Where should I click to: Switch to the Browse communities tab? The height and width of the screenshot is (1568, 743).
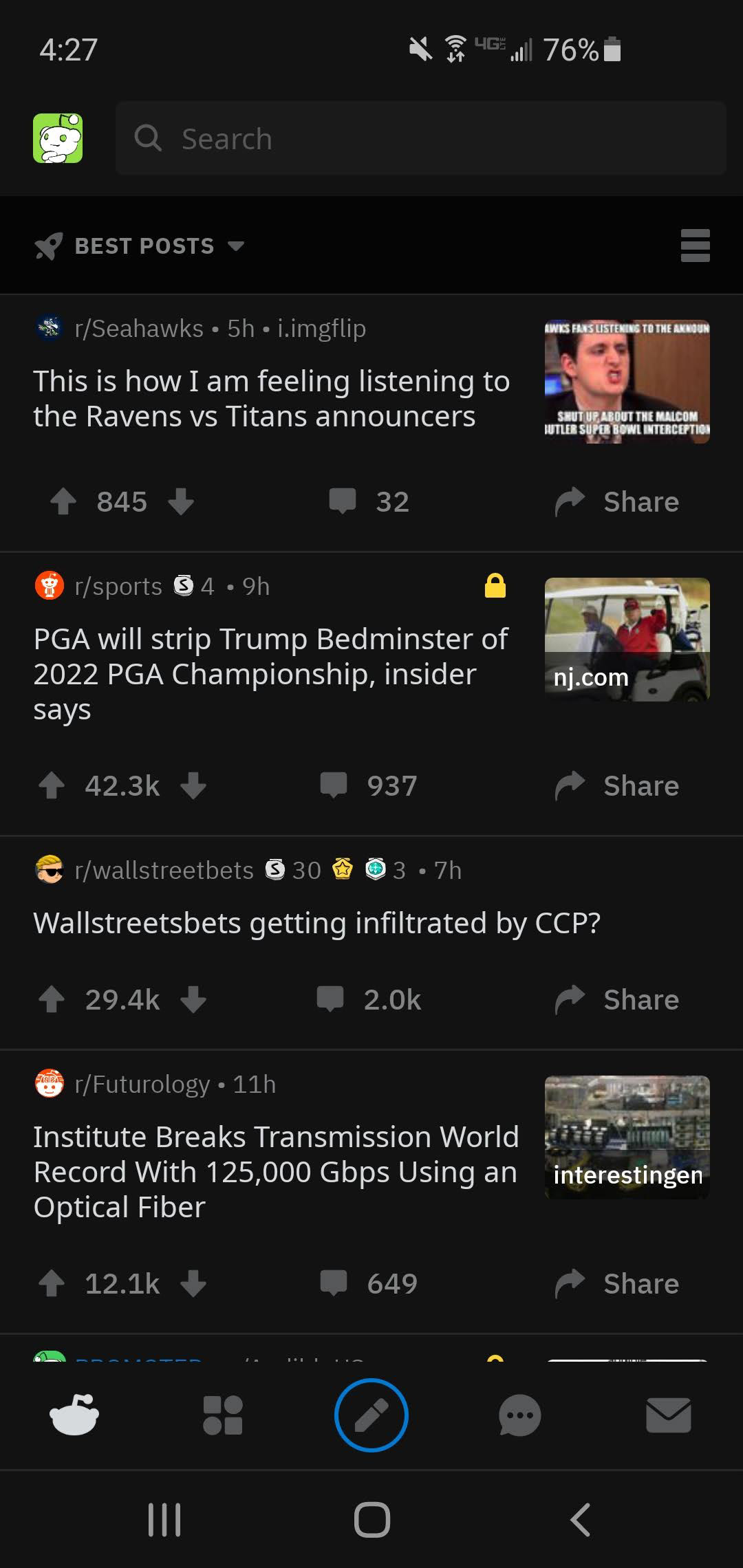click(x=223, y=1415)
